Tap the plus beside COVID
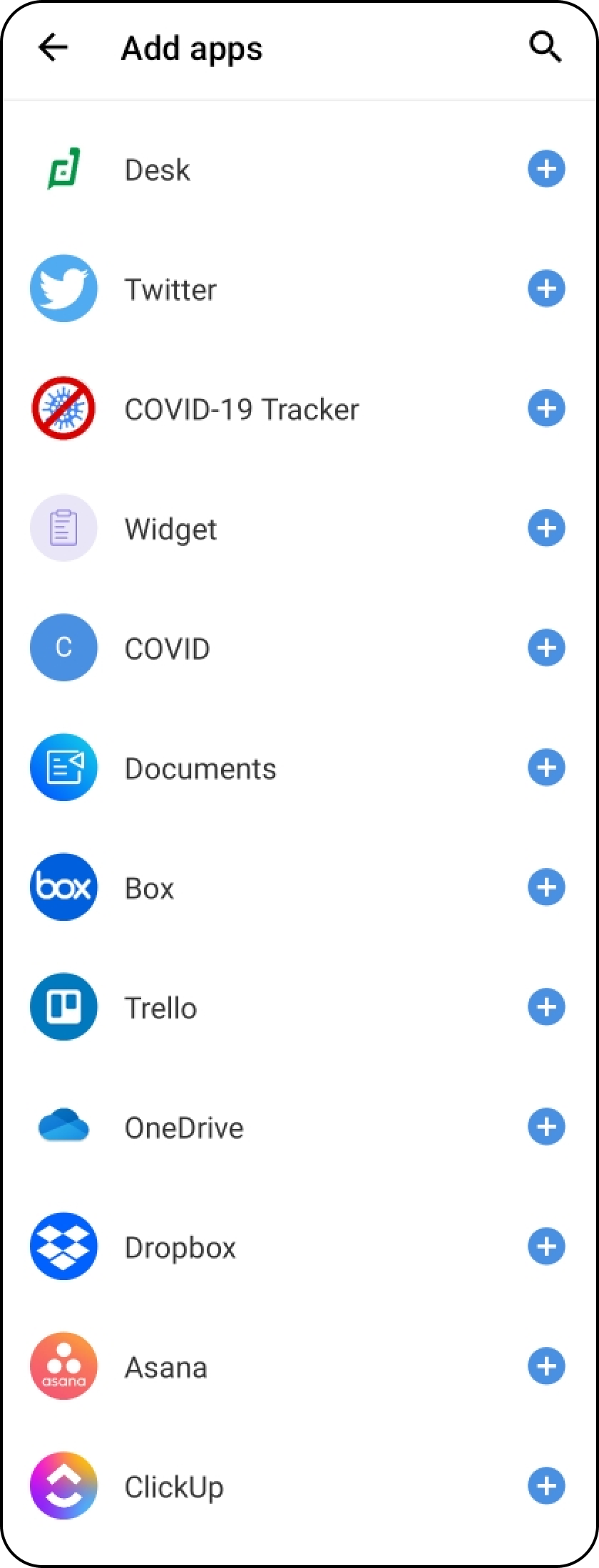The width and height of the screenshot is (599, 1568). pos(546,648)
